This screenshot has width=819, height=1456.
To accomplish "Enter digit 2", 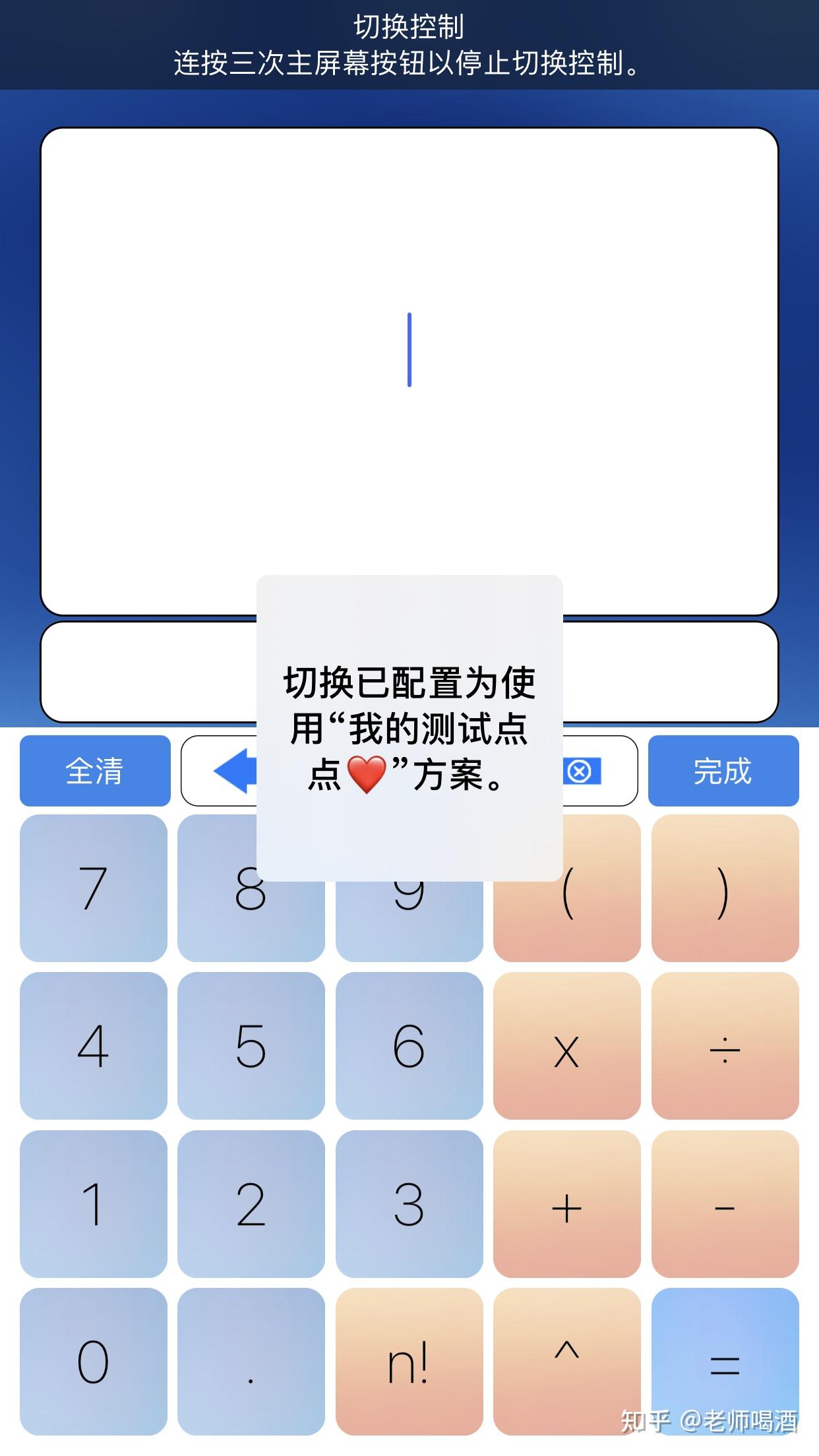I will tap(251, 1203).
